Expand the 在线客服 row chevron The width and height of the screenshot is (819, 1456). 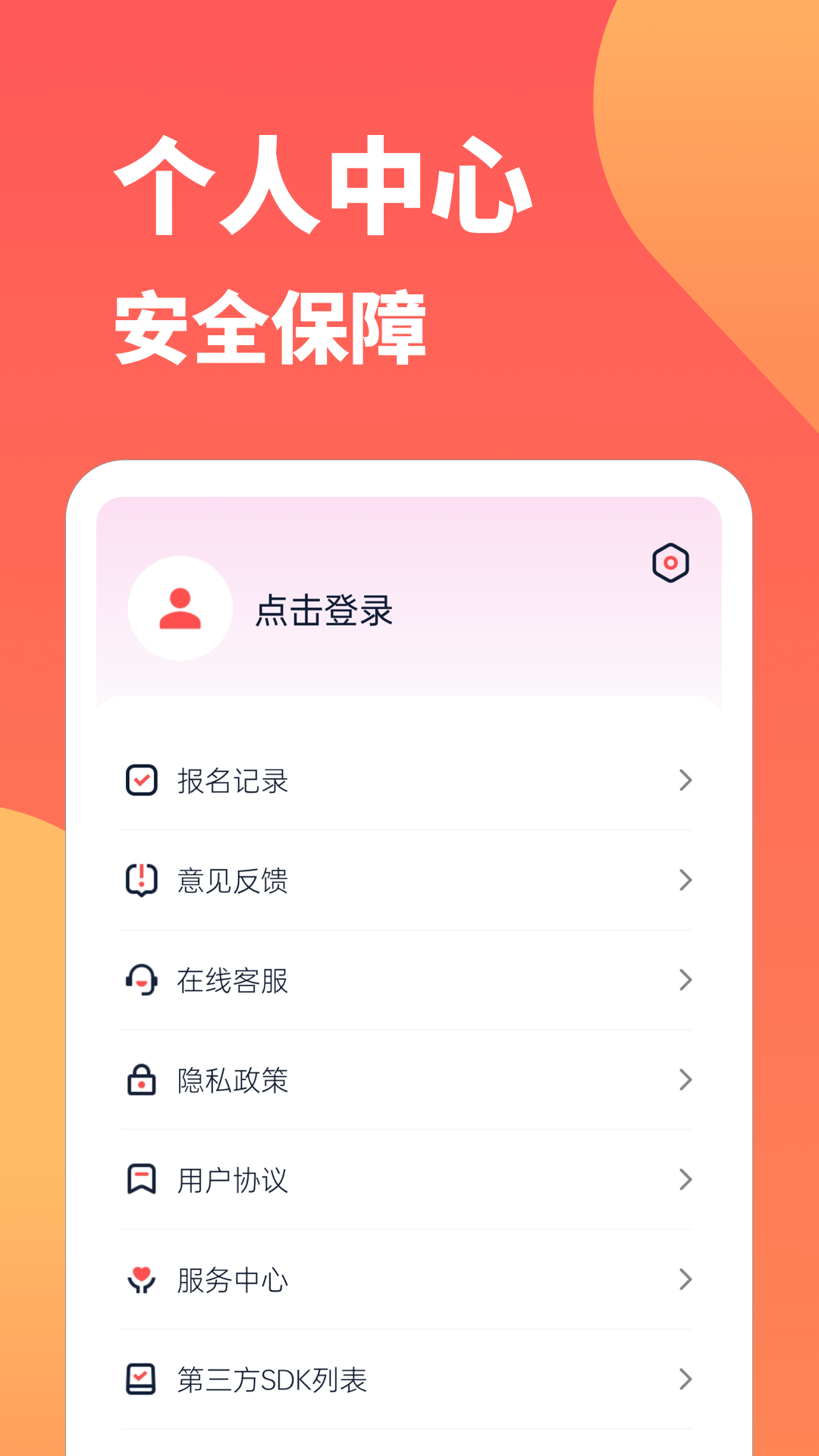[685, 980]
